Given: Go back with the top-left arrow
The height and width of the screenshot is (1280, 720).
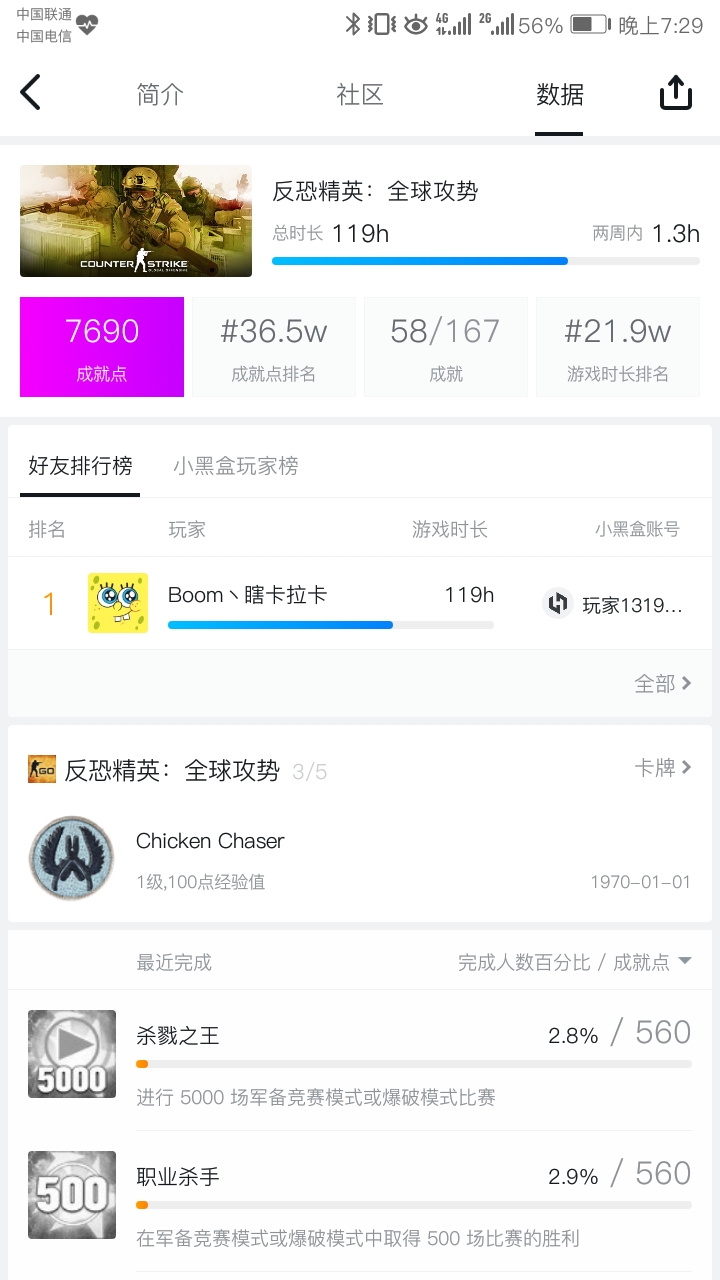Looking at the screenshot, I should point(31,93).
